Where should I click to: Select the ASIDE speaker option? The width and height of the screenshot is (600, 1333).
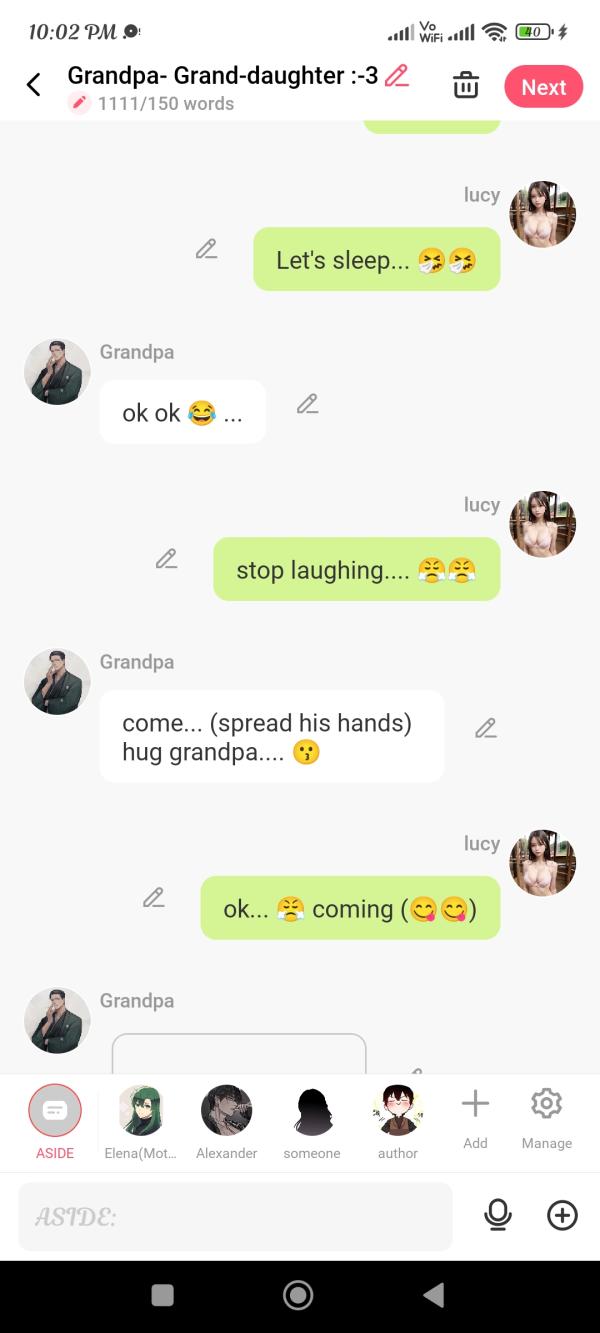tap(55, 1120)
